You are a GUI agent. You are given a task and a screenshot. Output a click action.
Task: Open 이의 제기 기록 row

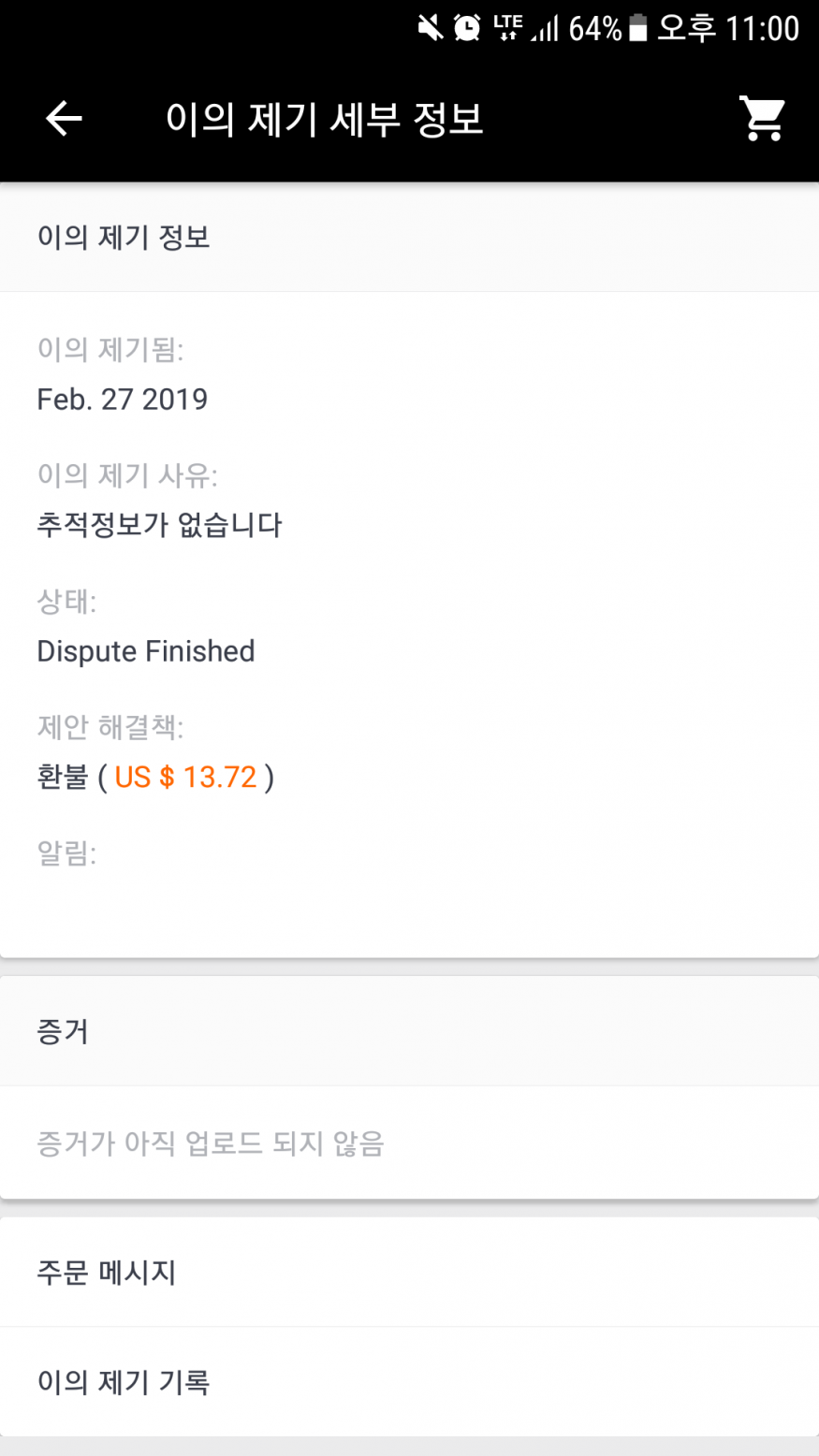point(409,1382)
